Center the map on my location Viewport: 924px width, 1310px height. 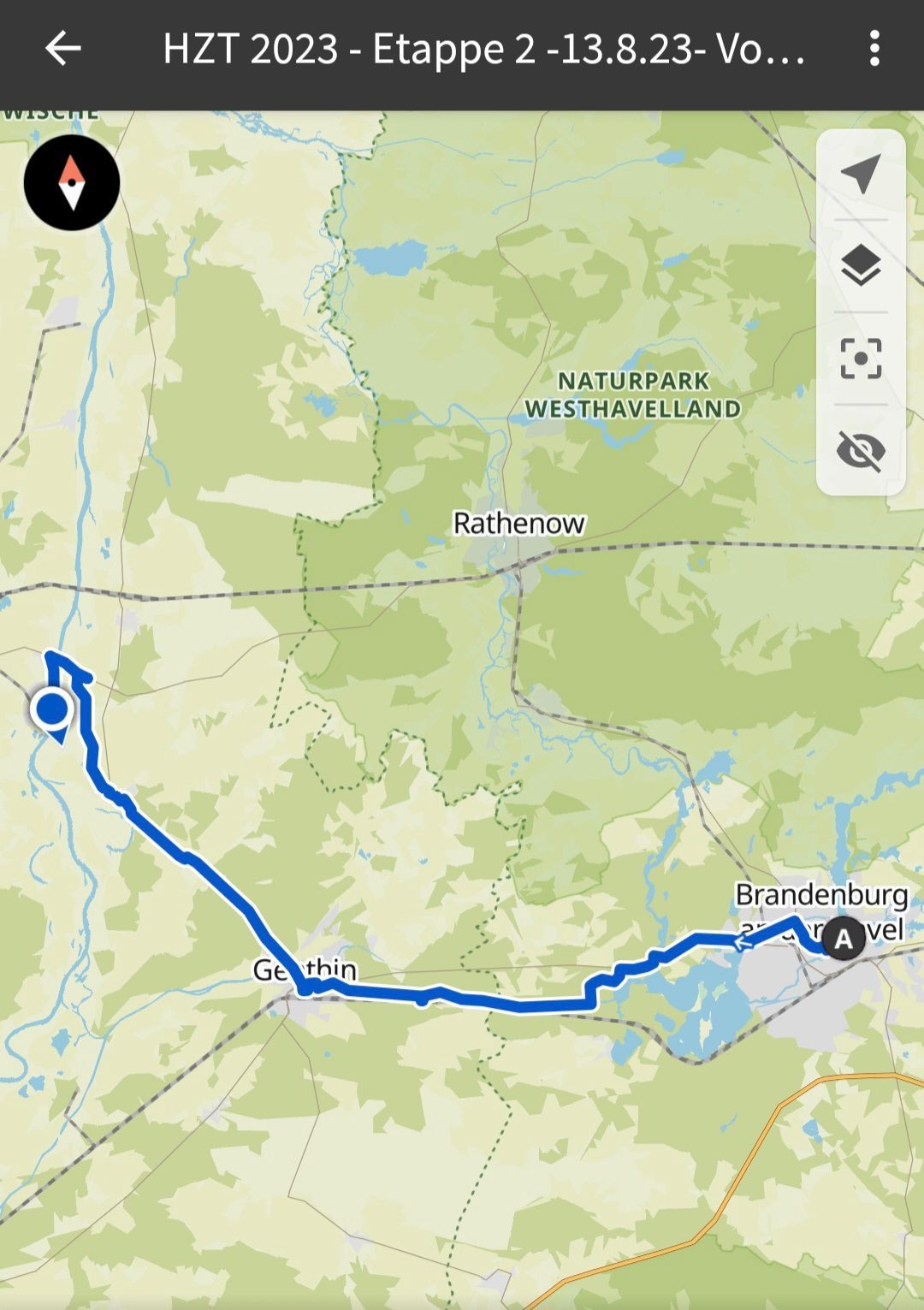861,174
